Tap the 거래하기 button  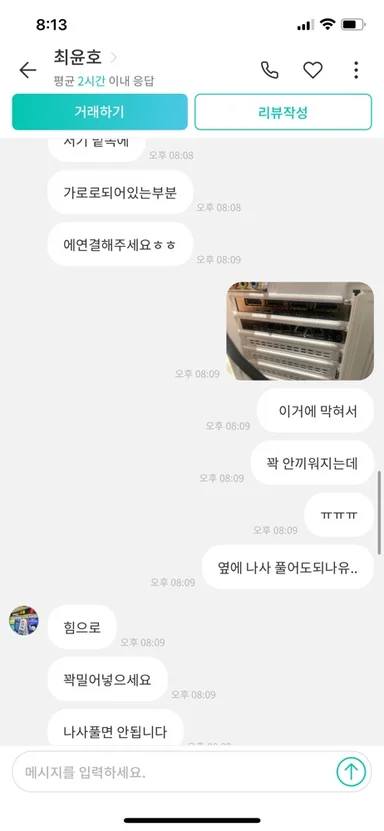[x=100, y=112]
